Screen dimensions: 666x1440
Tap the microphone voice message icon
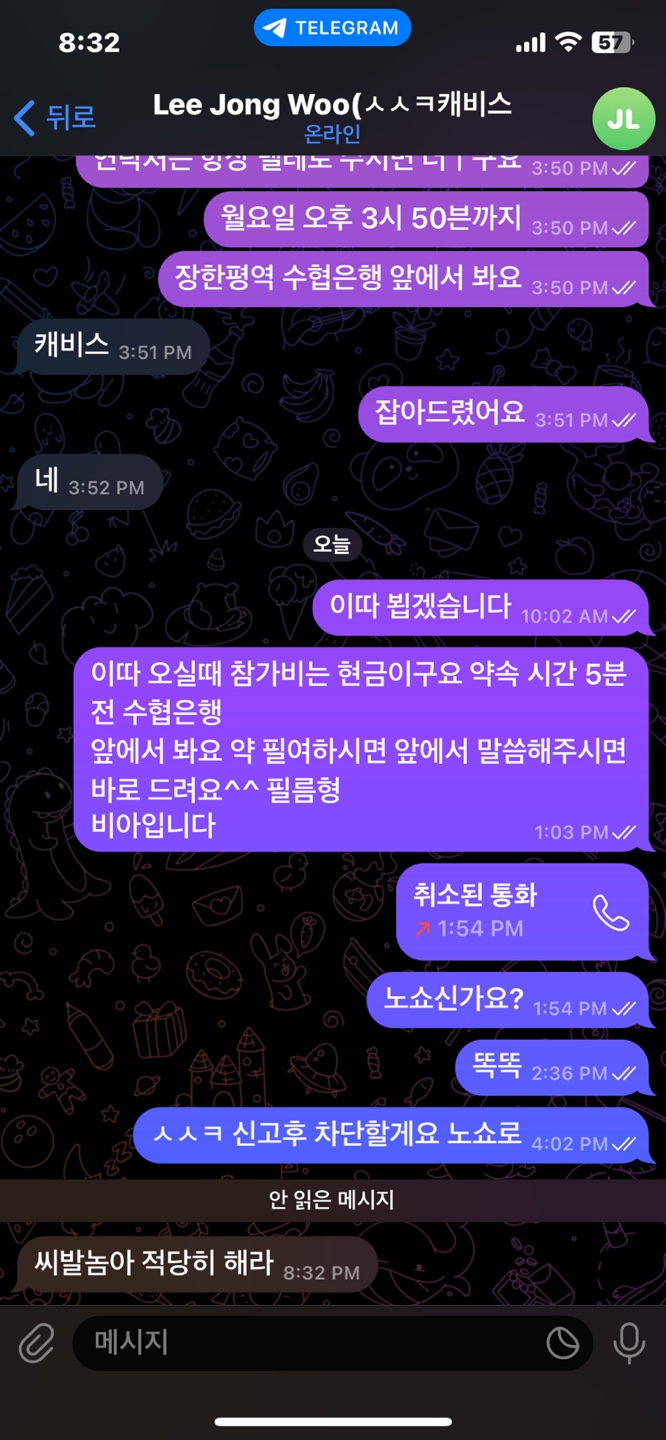(629, 1343)
